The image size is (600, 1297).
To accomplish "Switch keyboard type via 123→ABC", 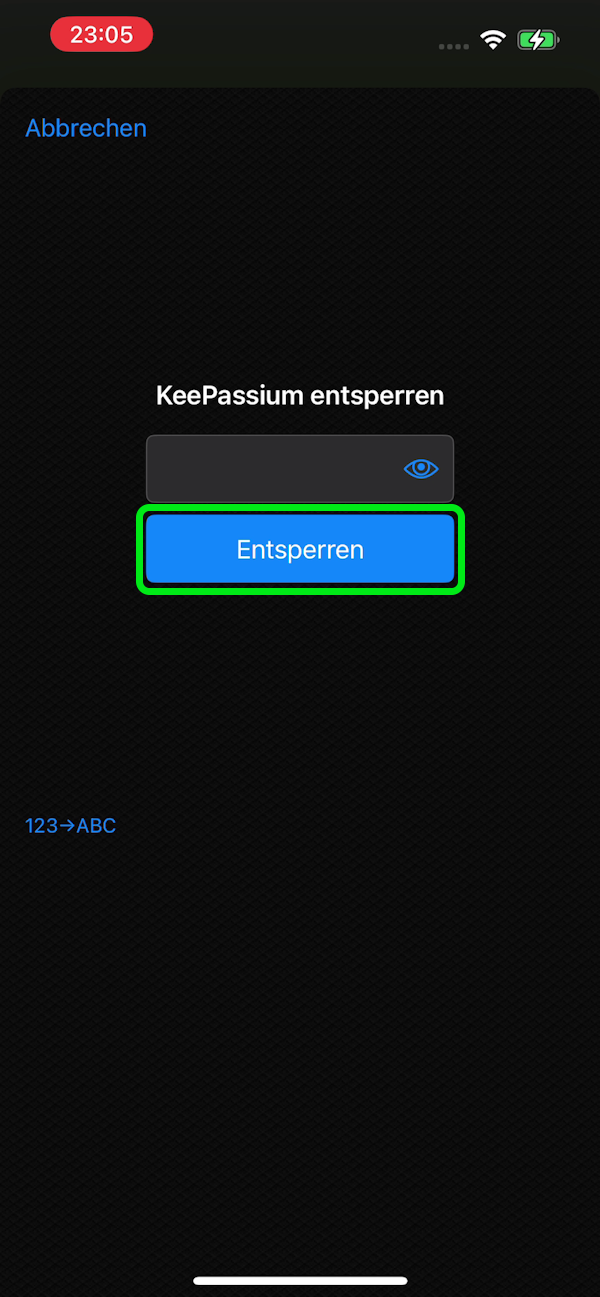I will (x=71, y=826).
